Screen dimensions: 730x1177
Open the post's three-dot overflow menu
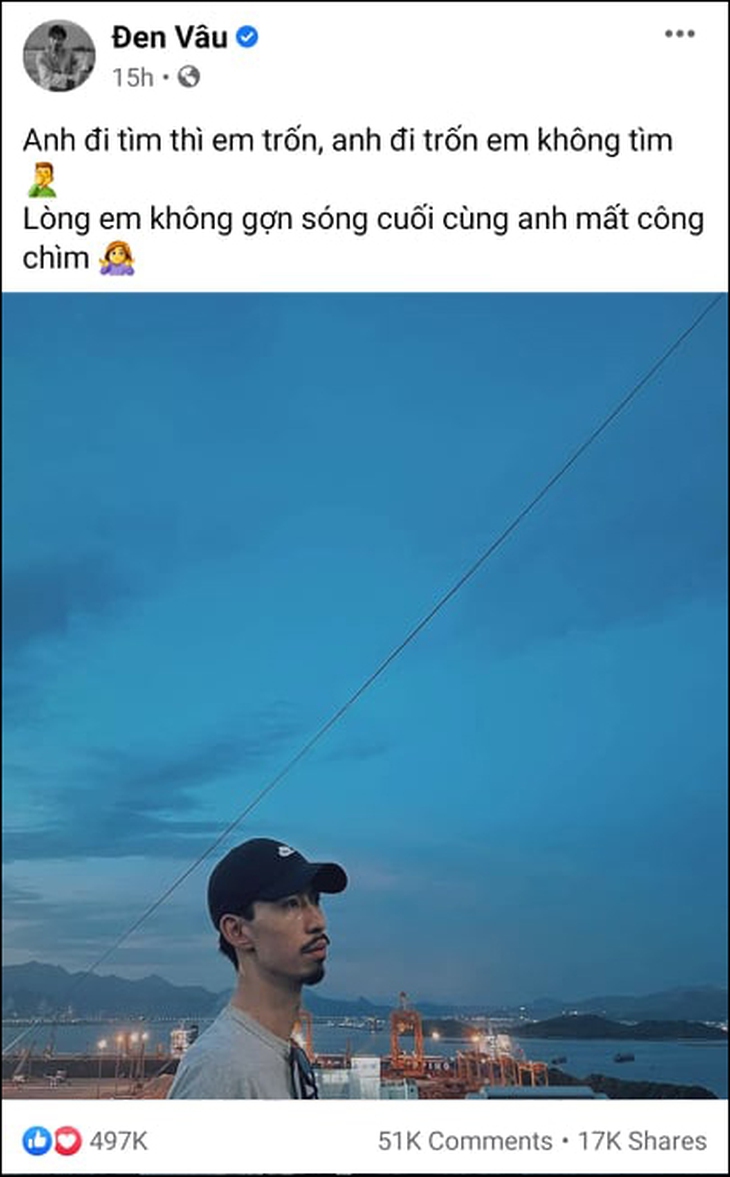679,35
